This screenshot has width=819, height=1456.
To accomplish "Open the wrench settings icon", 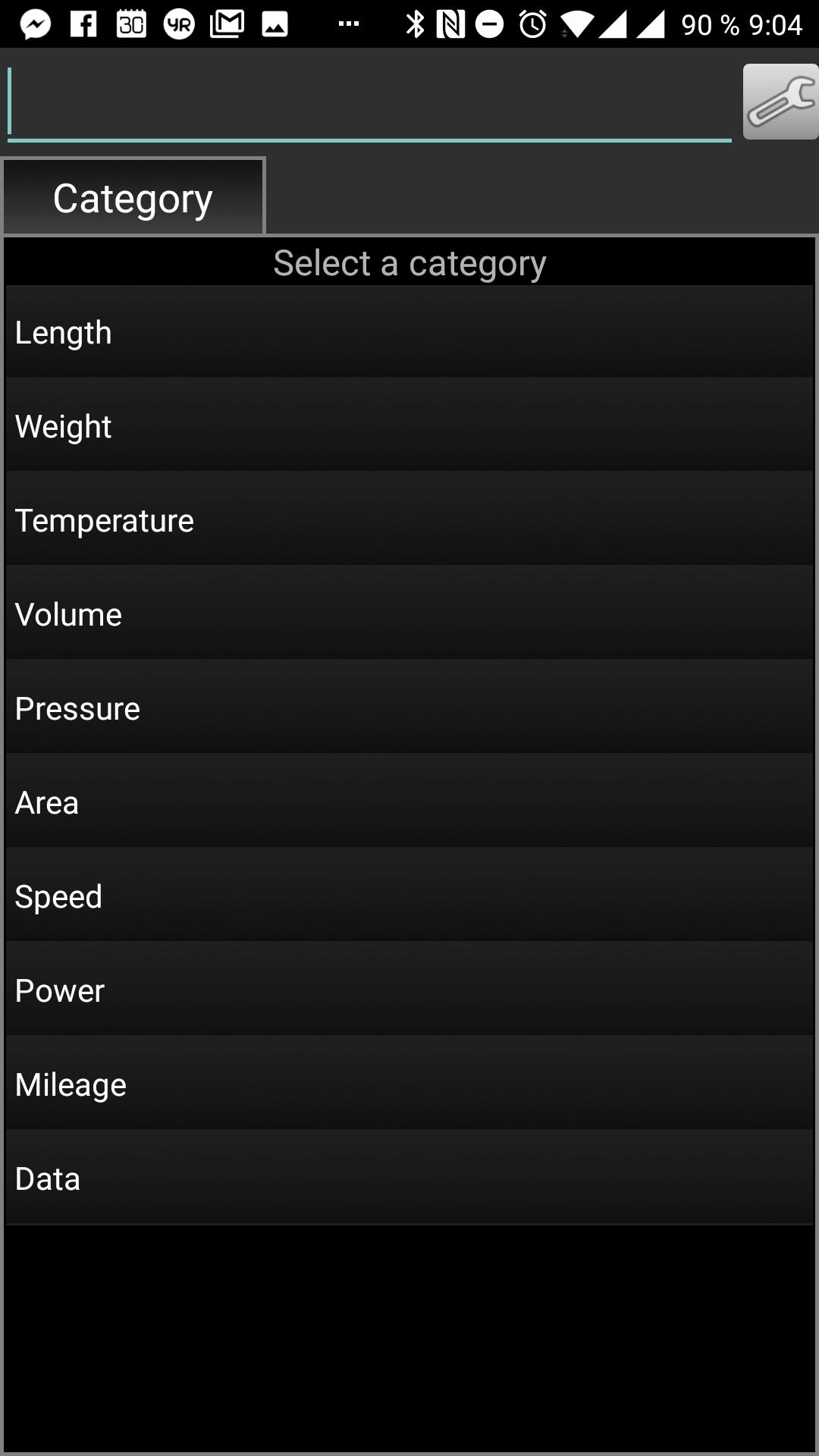I will point(780,102).
